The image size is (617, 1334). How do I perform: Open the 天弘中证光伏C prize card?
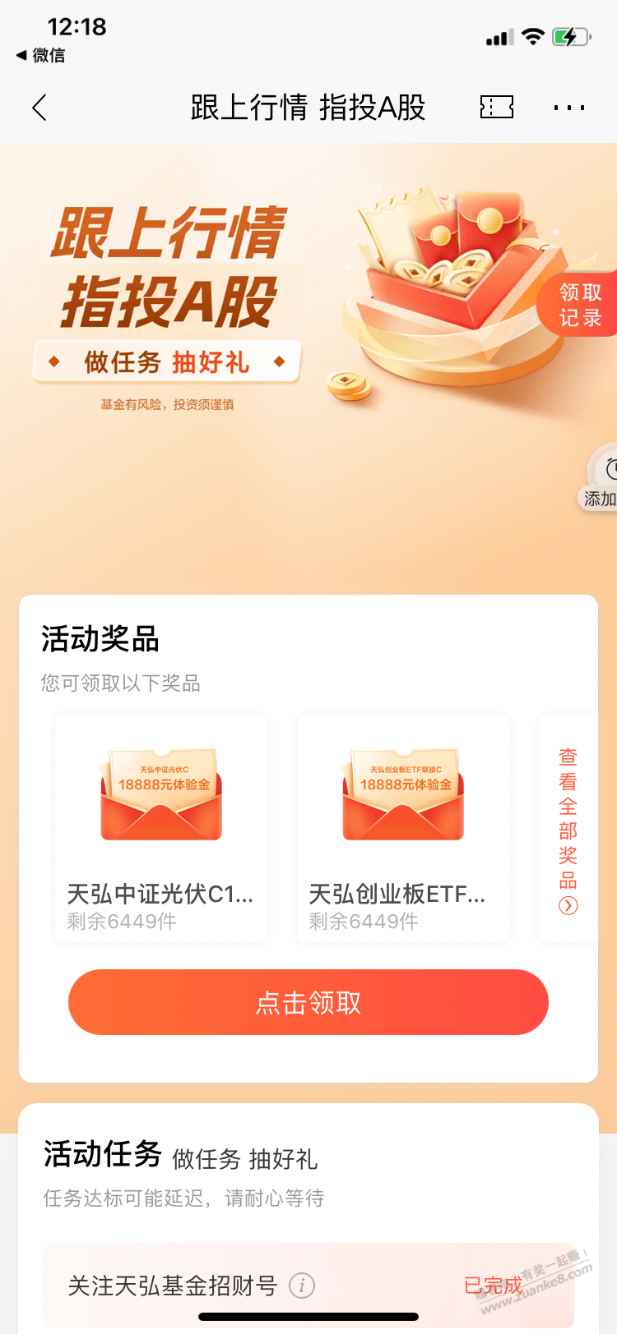[x=161, y=828]
